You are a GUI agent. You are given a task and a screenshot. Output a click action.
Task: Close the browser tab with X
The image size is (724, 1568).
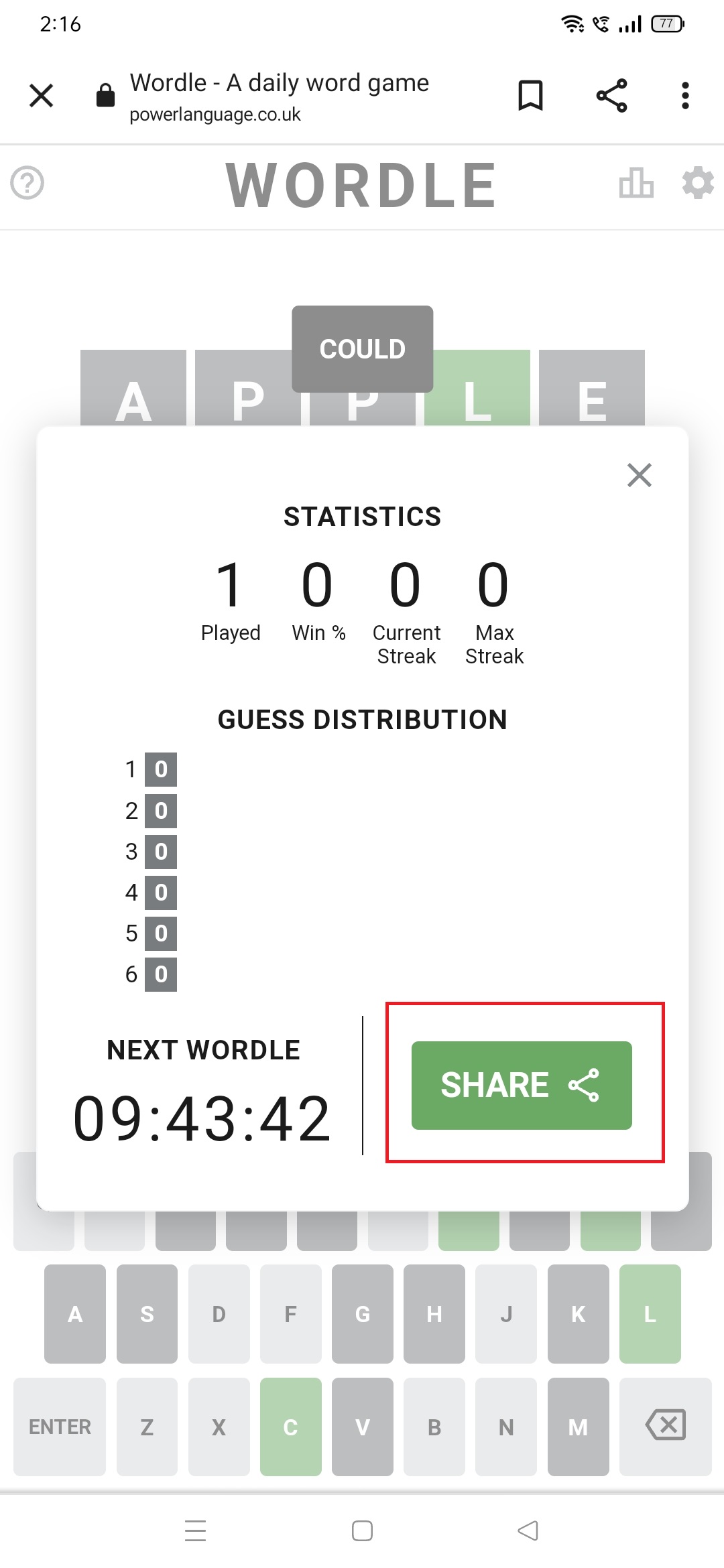42,95
